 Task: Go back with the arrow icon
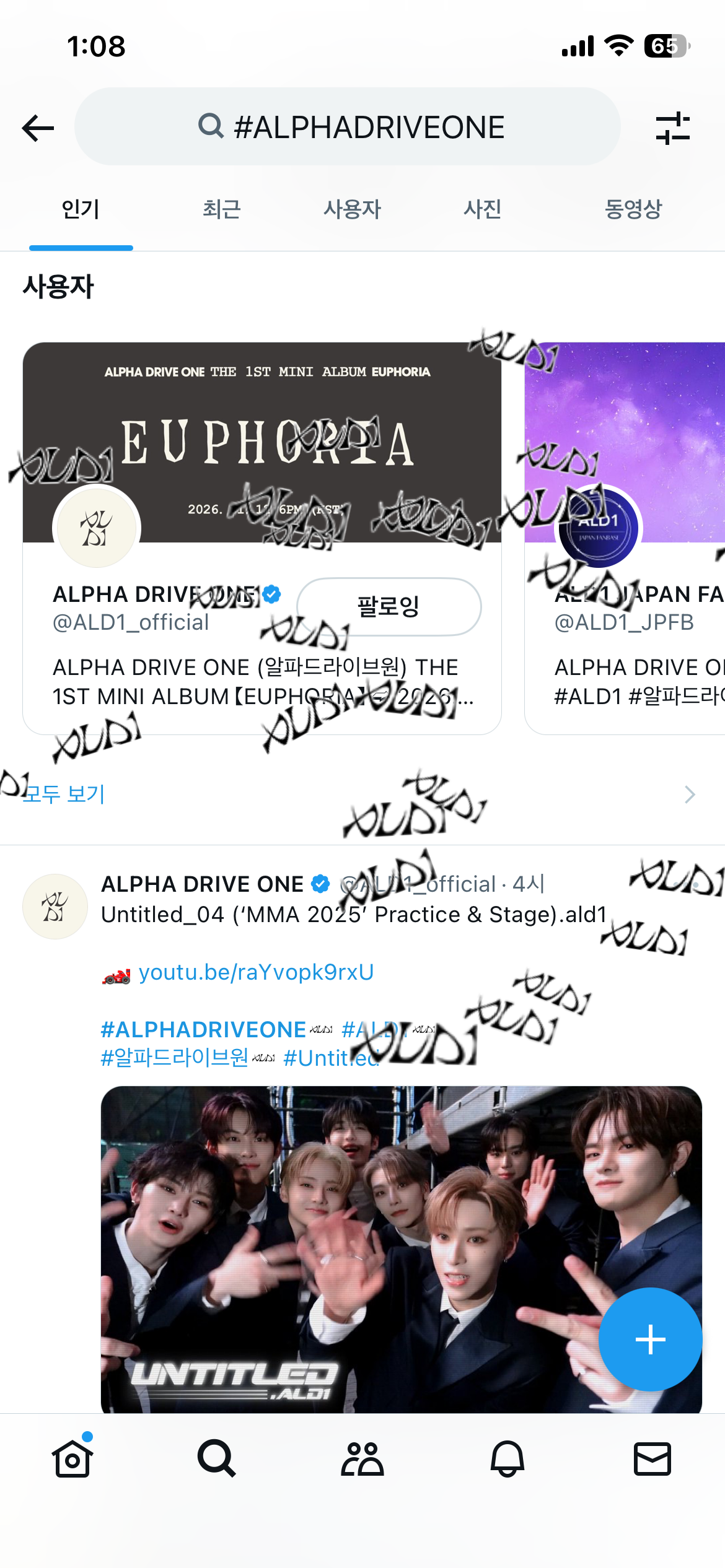pos(38,128)
